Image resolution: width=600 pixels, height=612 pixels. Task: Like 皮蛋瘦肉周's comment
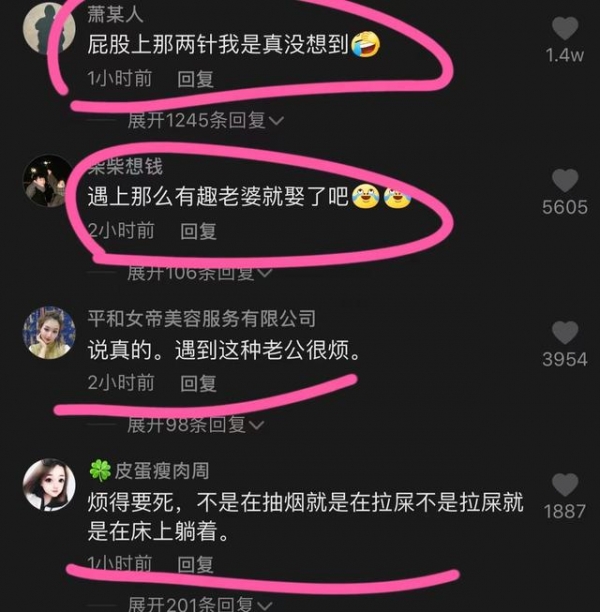pos(565,485)
